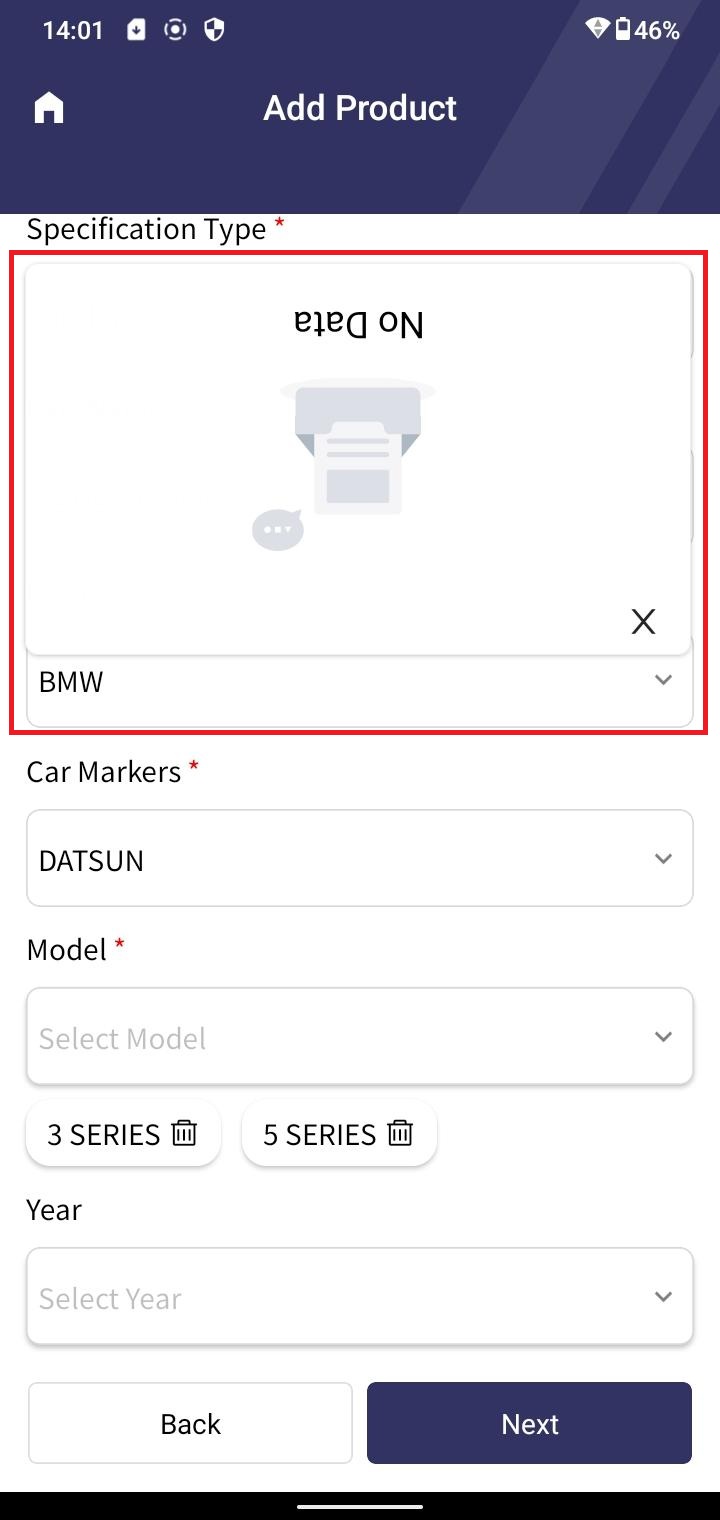Screen dimensions: 720x1520
Task: Open the Select Year dropdown
Action: tap(360, 1296)
